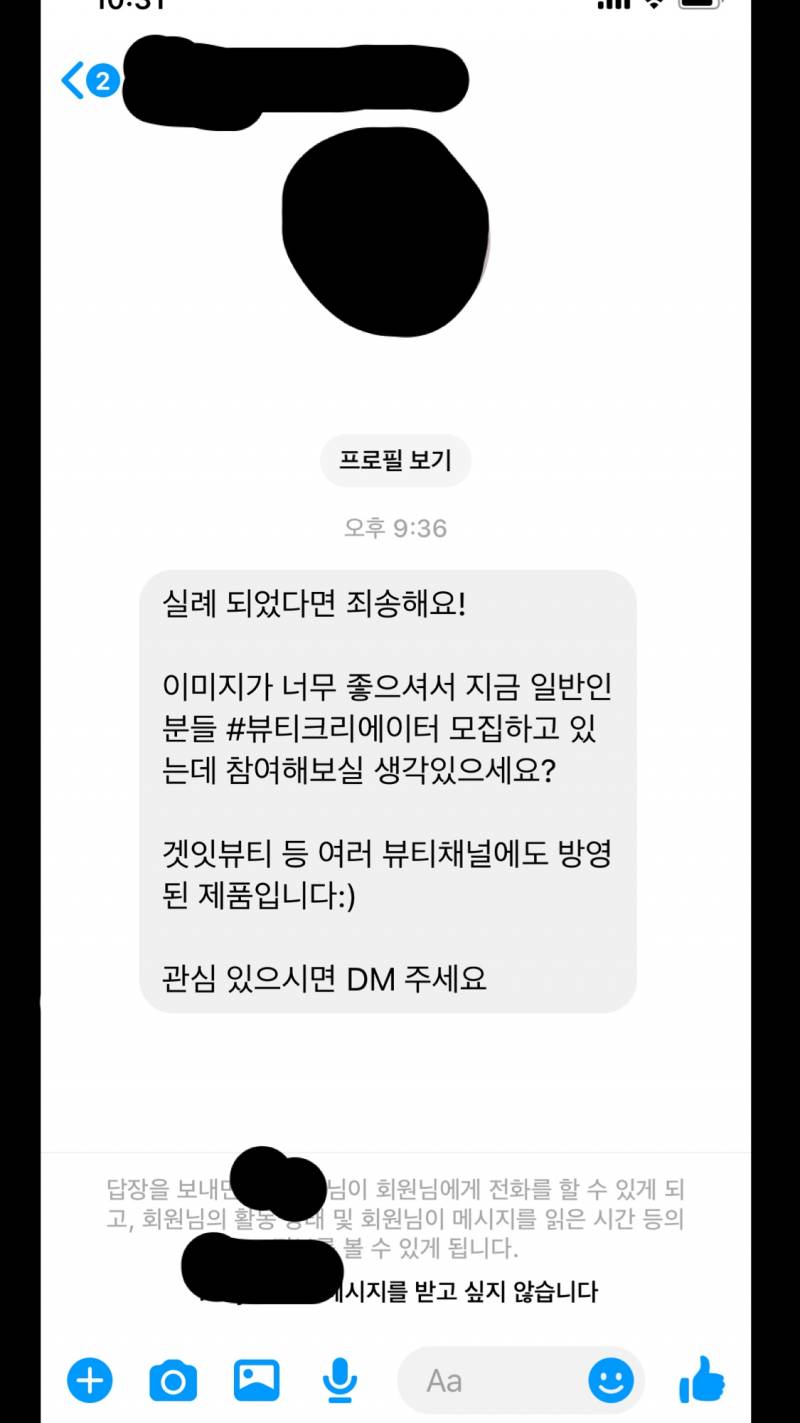
Task: Tap the plus icon to open attachment options
Action: pyautogui.click(x=89, y=1380)
